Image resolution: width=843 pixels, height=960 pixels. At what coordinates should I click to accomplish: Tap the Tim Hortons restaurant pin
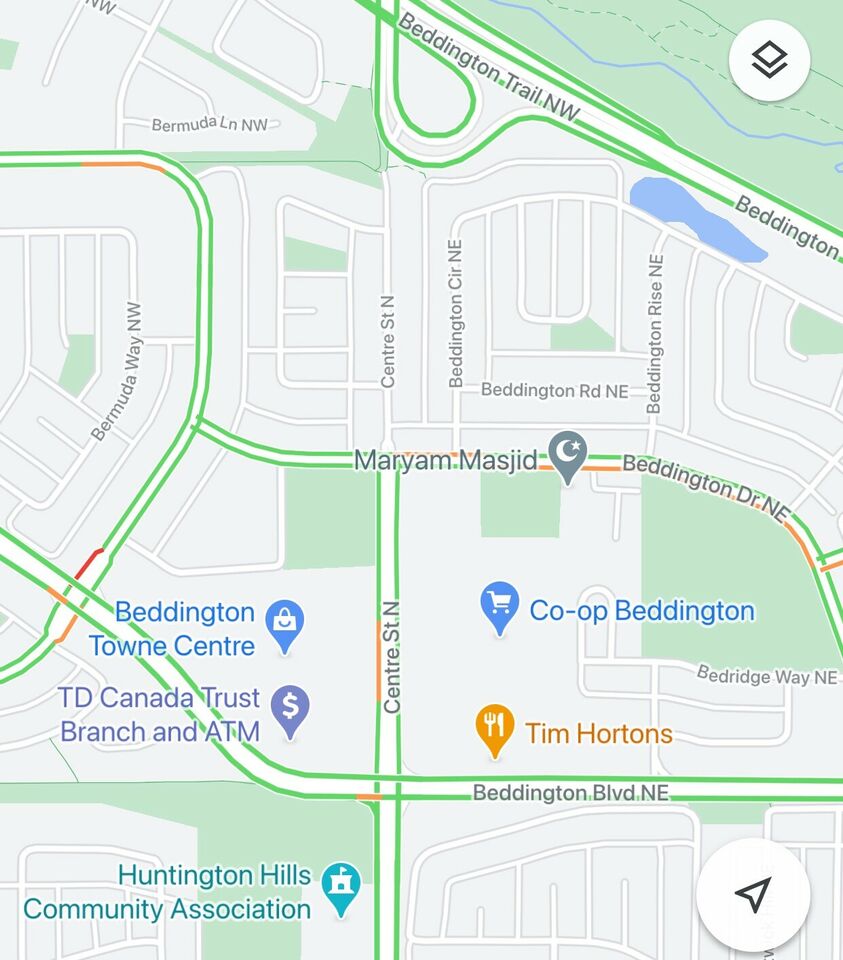click(494, 729)
